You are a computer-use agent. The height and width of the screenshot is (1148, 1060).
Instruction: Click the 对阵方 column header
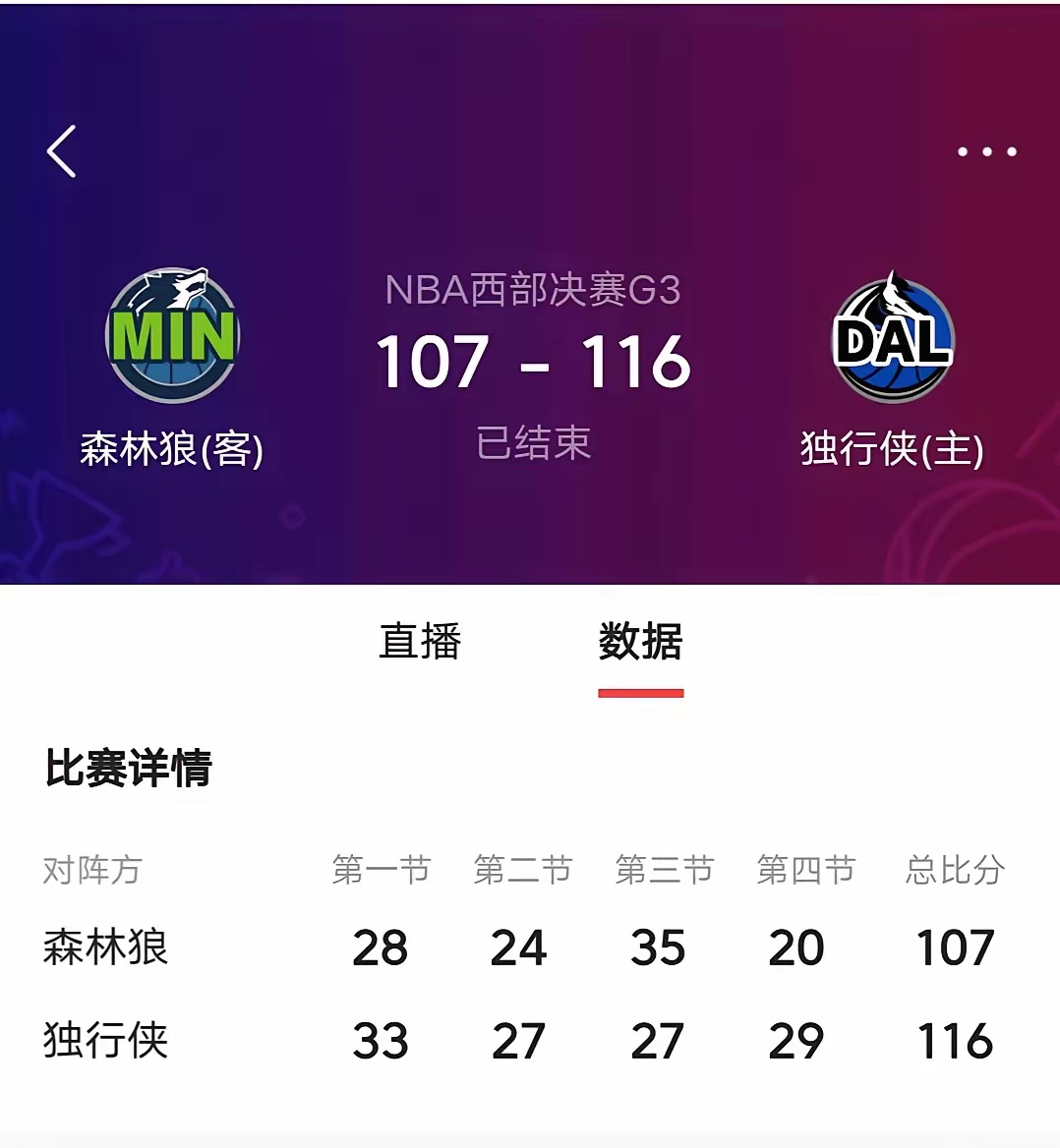pos(87,871)
